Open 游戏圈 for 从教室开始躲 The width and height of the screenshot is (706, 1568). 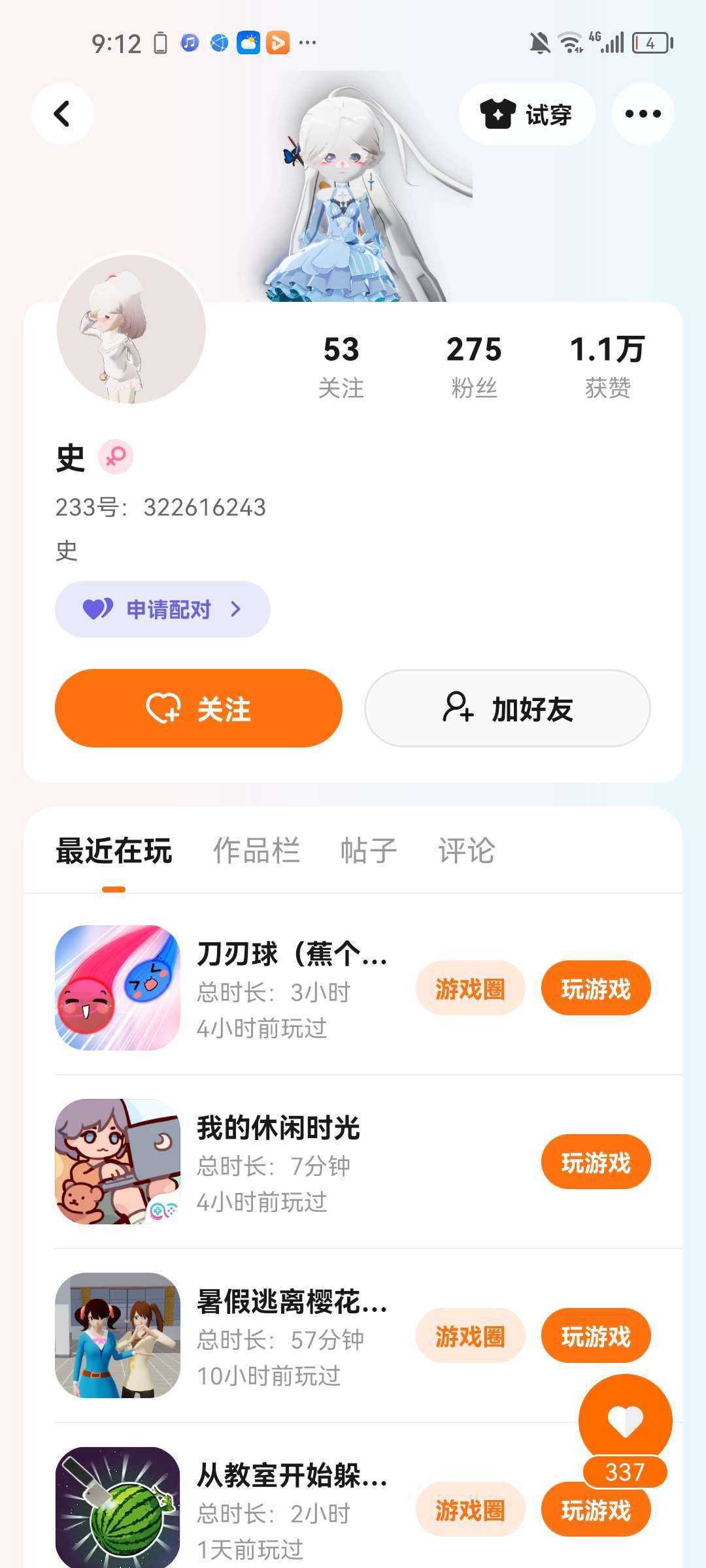[x=470, y=1509]
